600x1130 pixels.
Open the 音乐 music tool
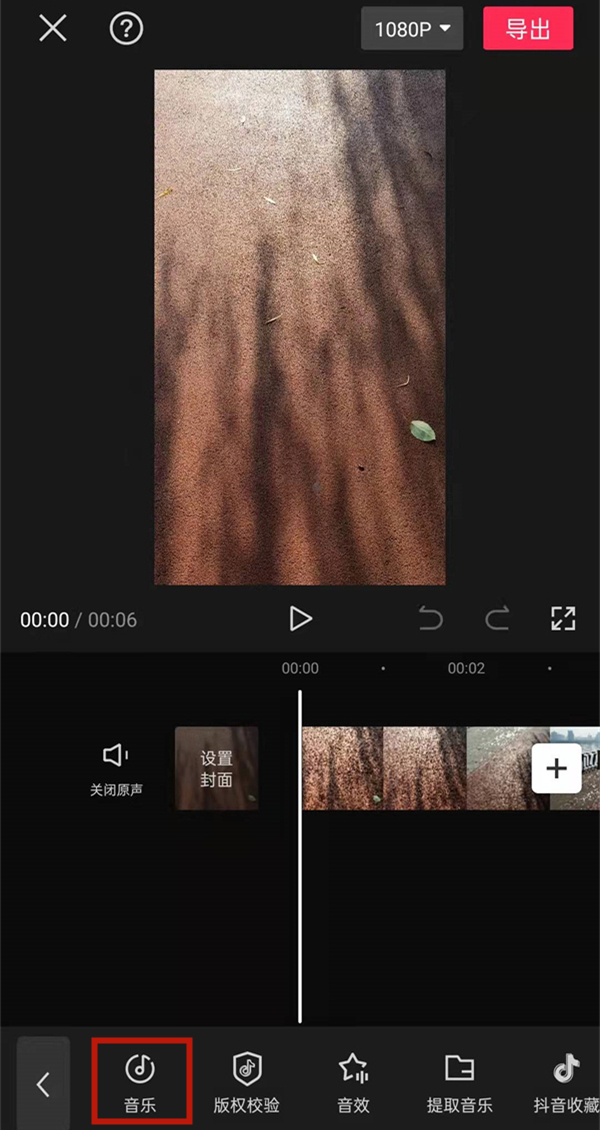[141, 1083]
